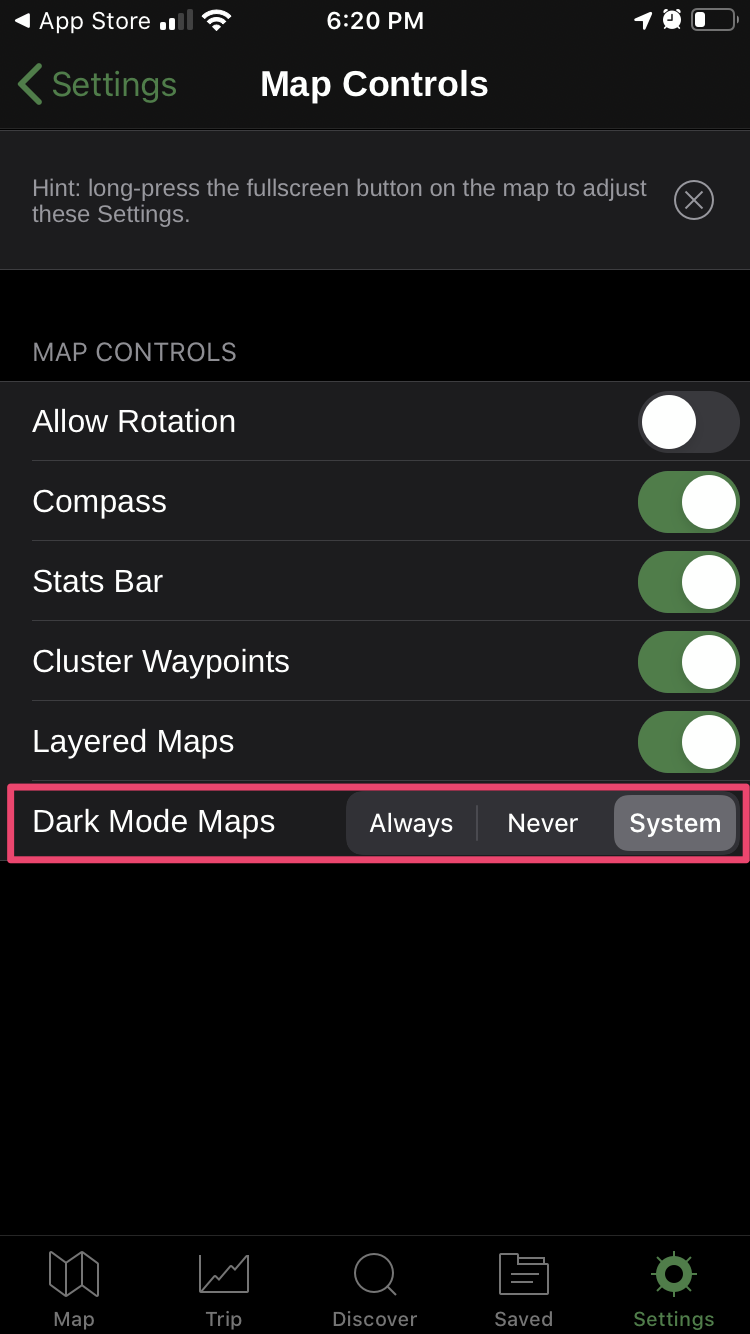Go back to Settings
Image resolution: width=750 pixels, height=1334 pixels.
(97, 85)
